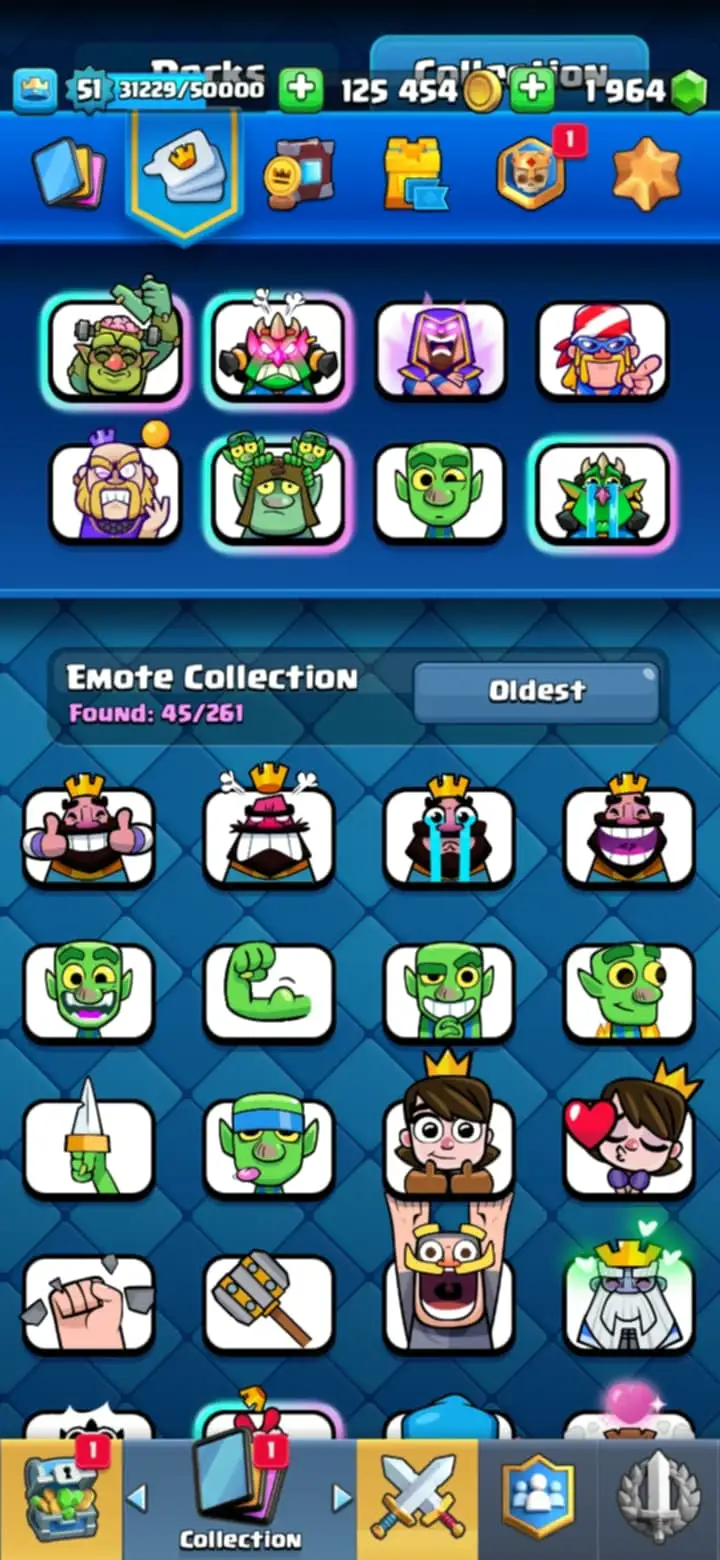The height and width of the screenshot is (1560, 720).
Task: Go to the Shop chest tab
Action: click(x=60, y=1499)
